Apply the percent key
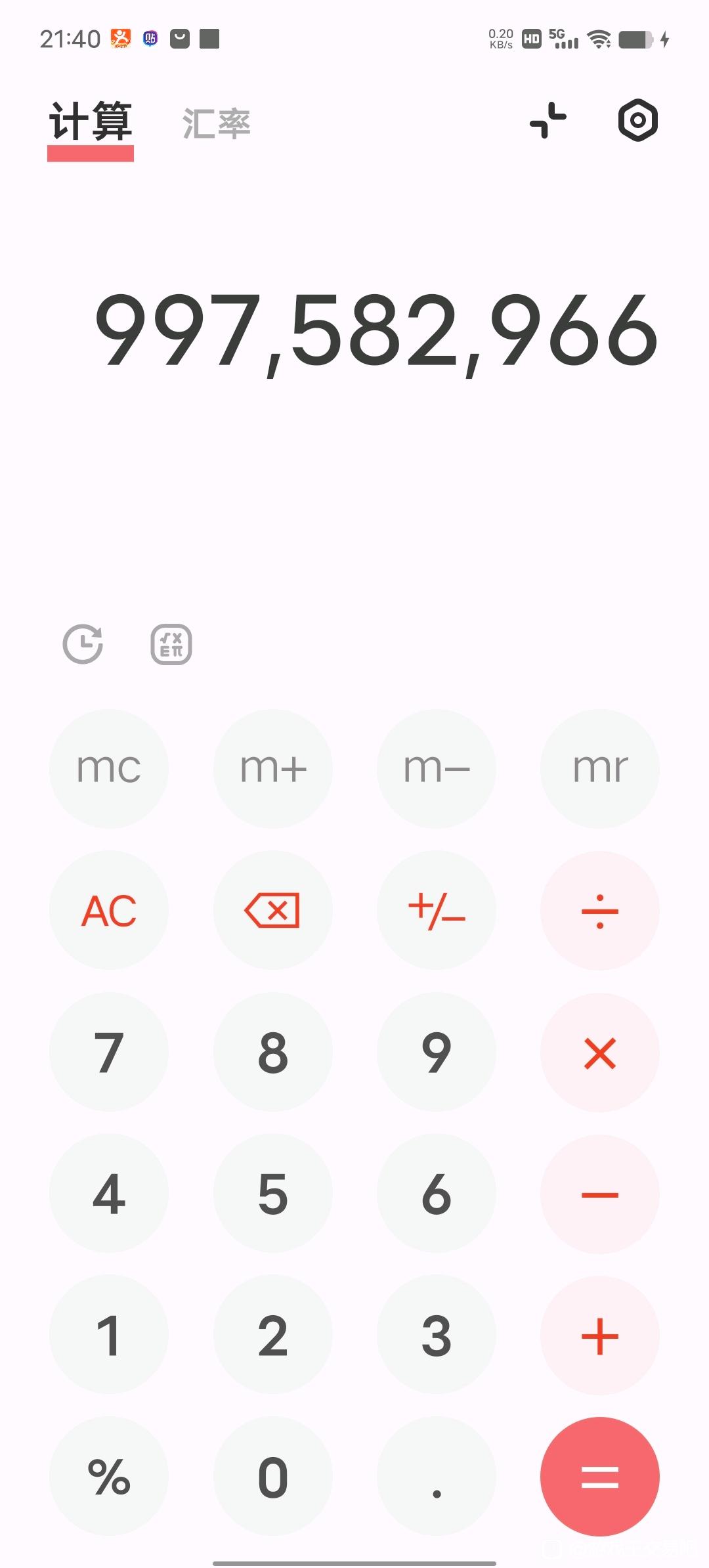The width and height of the screenshot is (709, 1568). (109, 1477)
